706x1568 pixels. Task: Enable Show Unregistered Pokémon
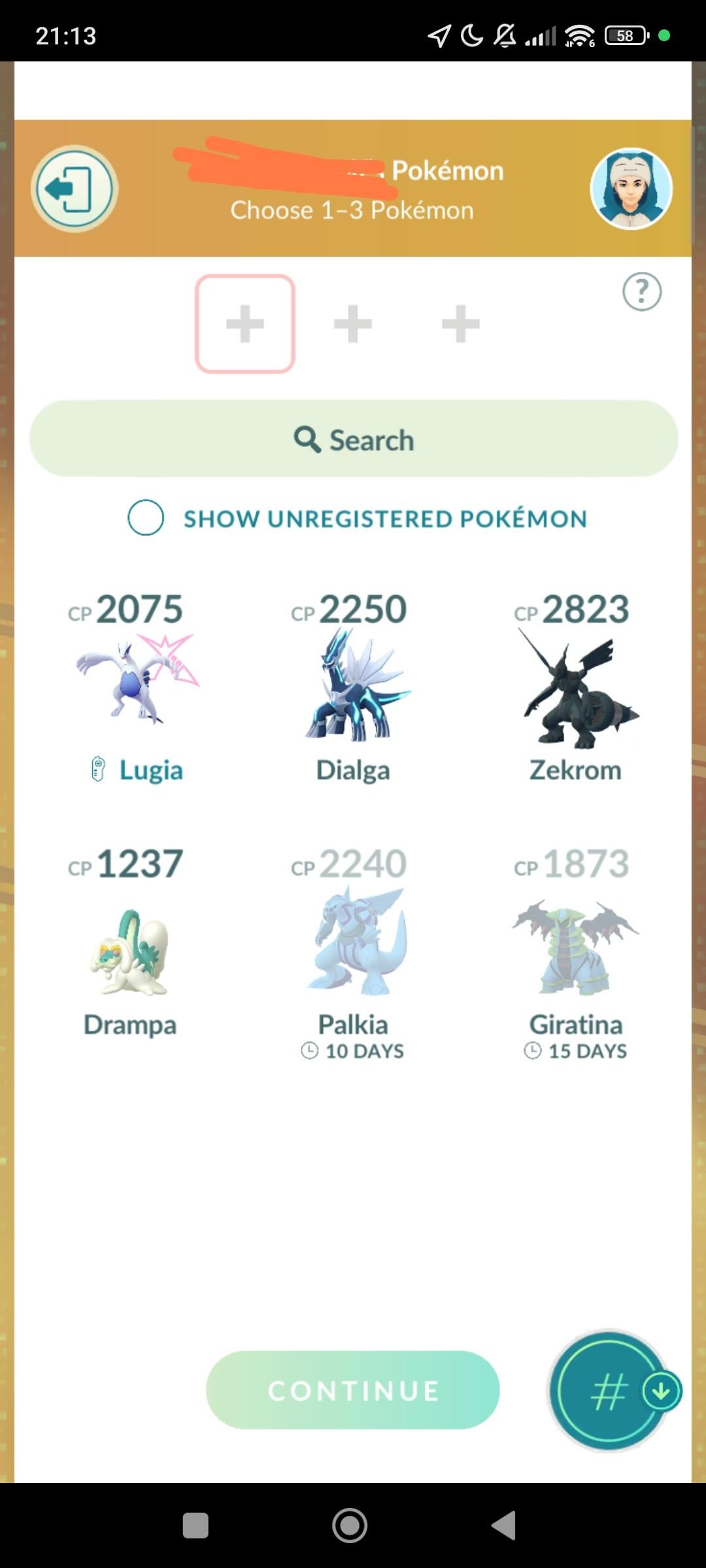pos(146,518)
